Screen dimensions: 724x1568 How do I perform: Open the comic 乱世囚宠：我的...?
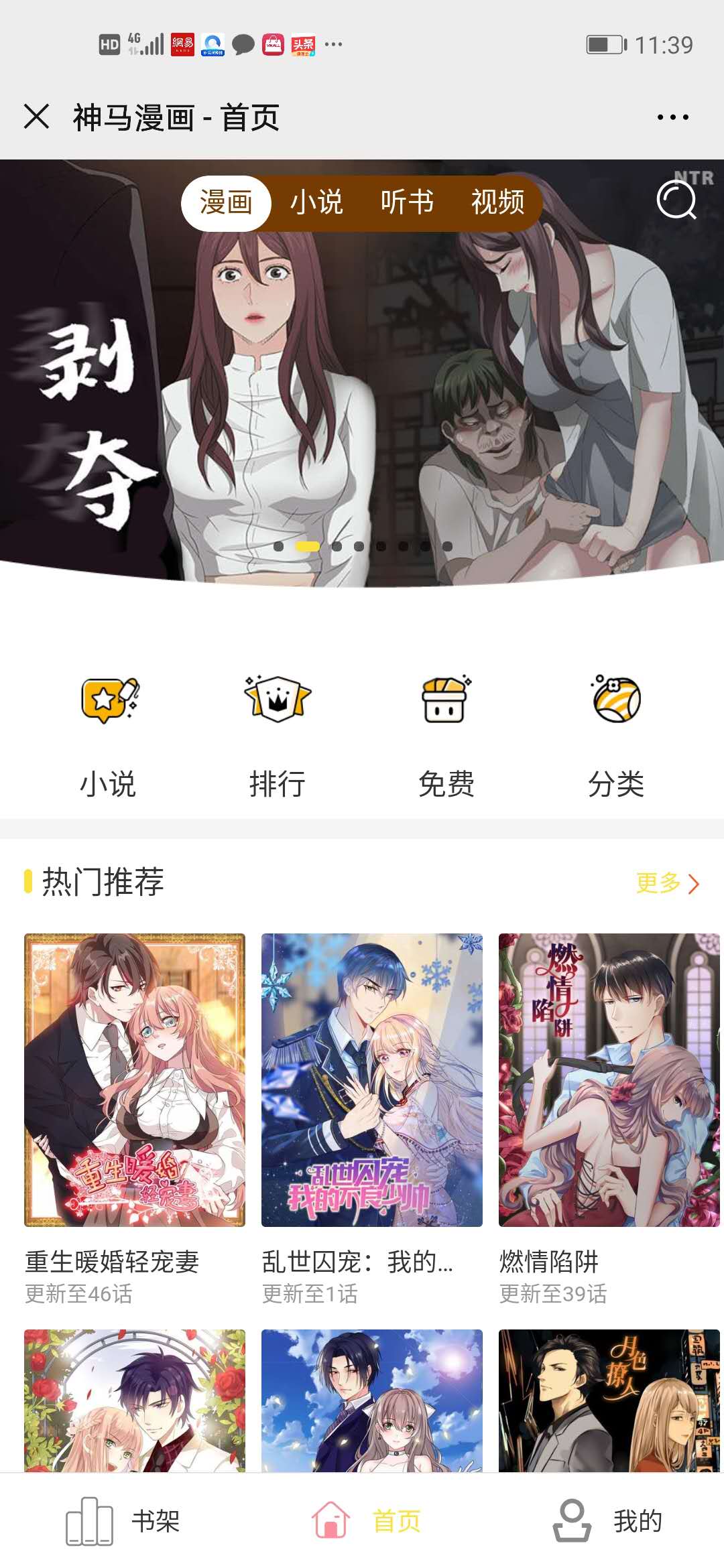[x=372, y=1080]
